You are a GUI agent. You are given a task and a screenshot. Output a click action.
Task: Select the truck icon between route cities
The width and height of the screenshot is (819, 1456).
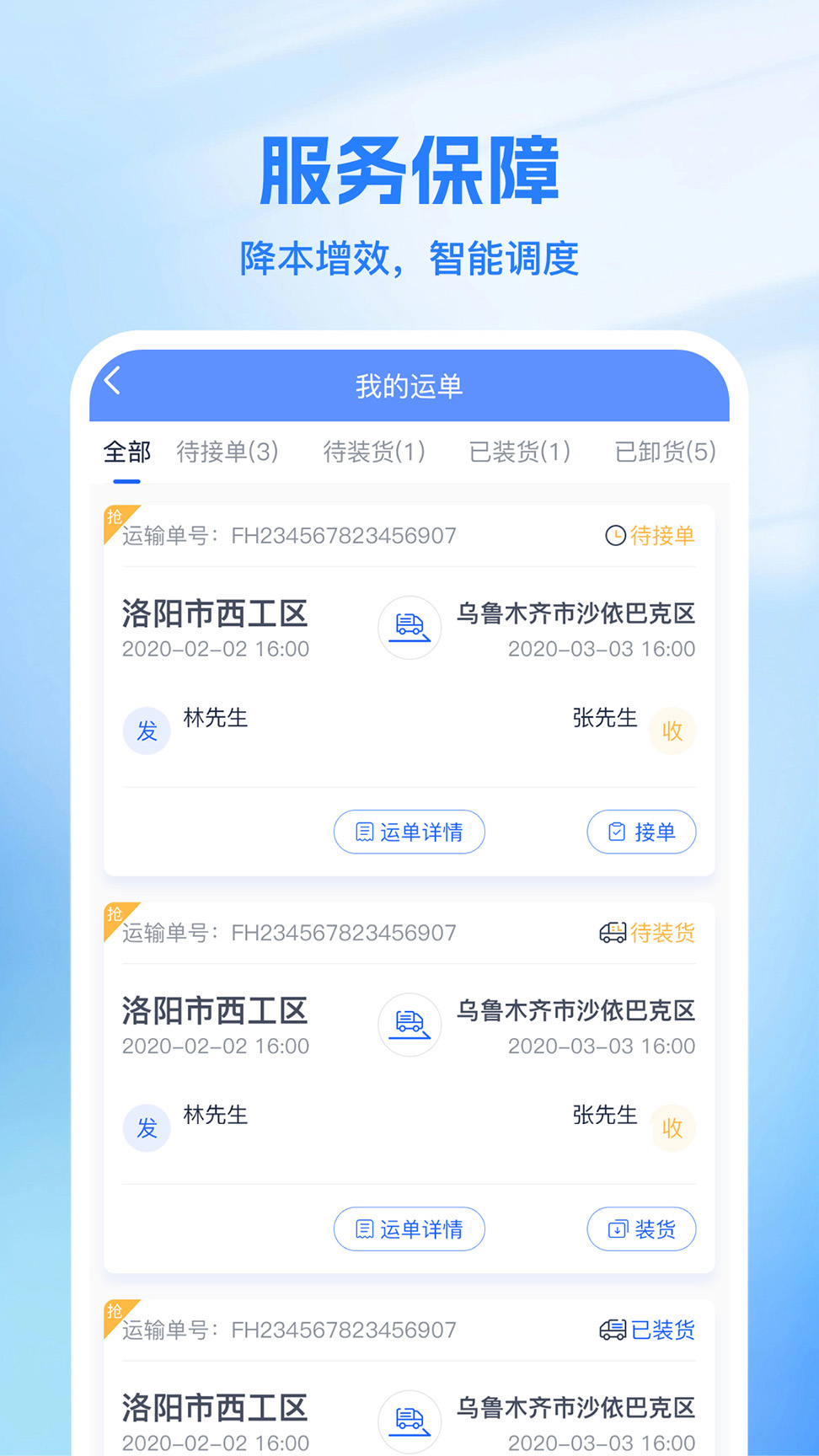[x=409, y=628]
